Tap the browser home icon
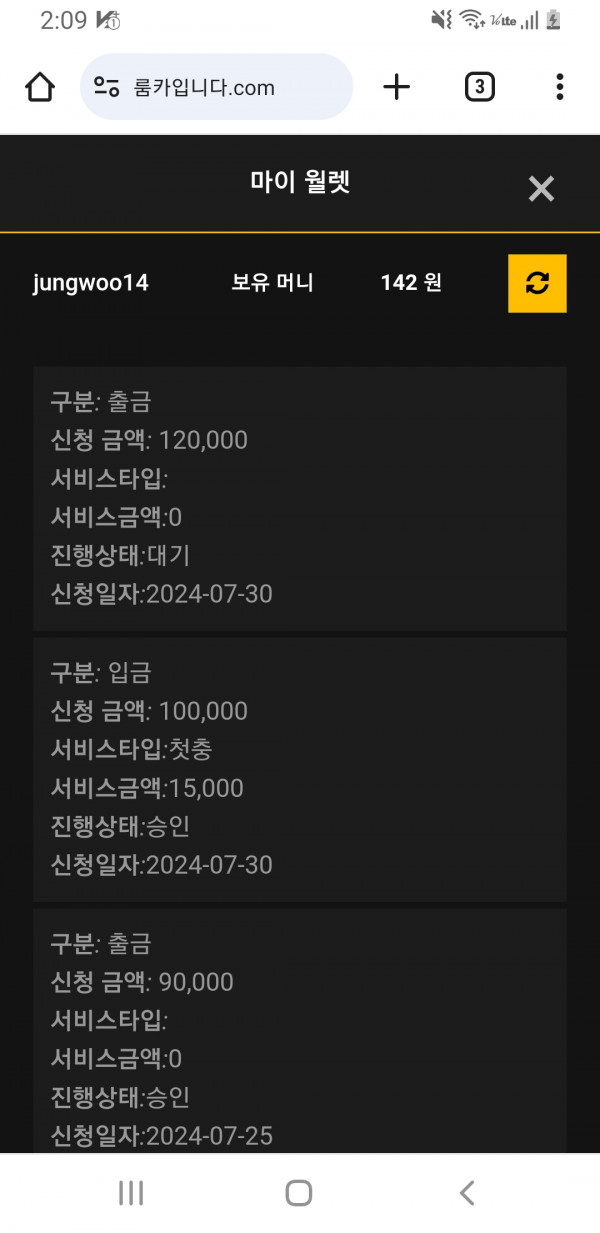The width and height of the screenshot is (600, 1233). click(x=40, y=87)
